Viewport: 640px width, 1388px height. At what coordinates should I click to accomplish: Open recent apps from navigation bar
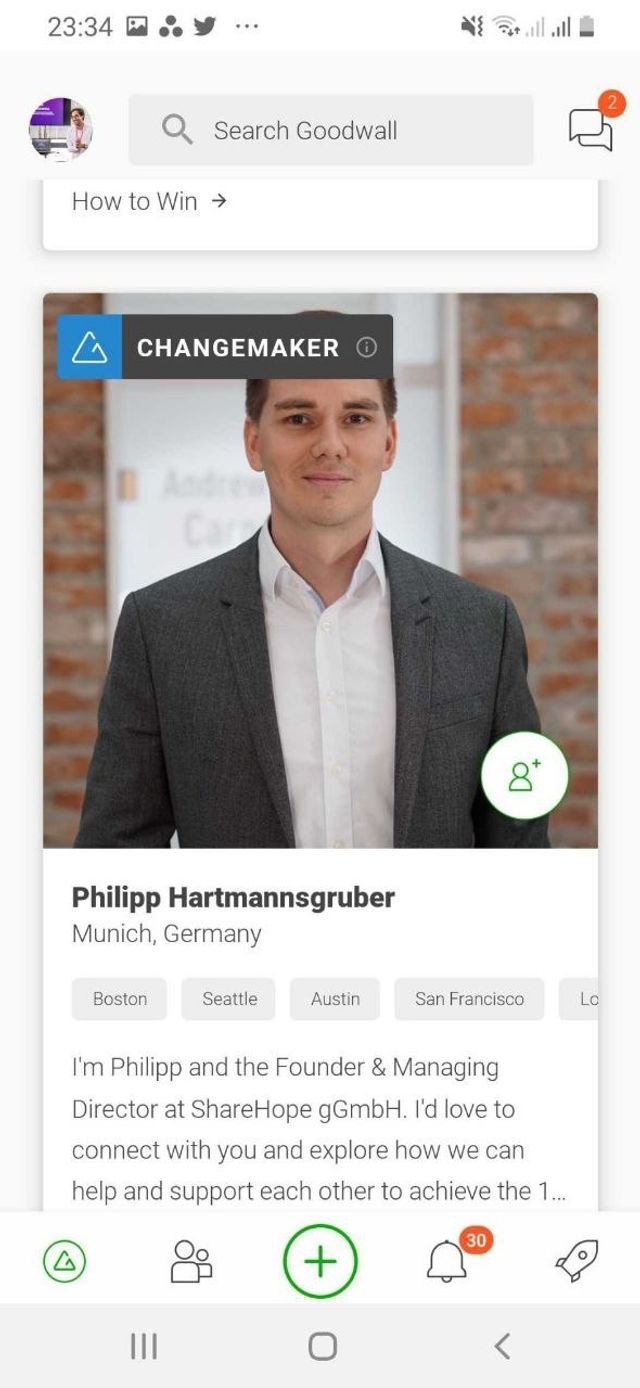point(143,1346)
